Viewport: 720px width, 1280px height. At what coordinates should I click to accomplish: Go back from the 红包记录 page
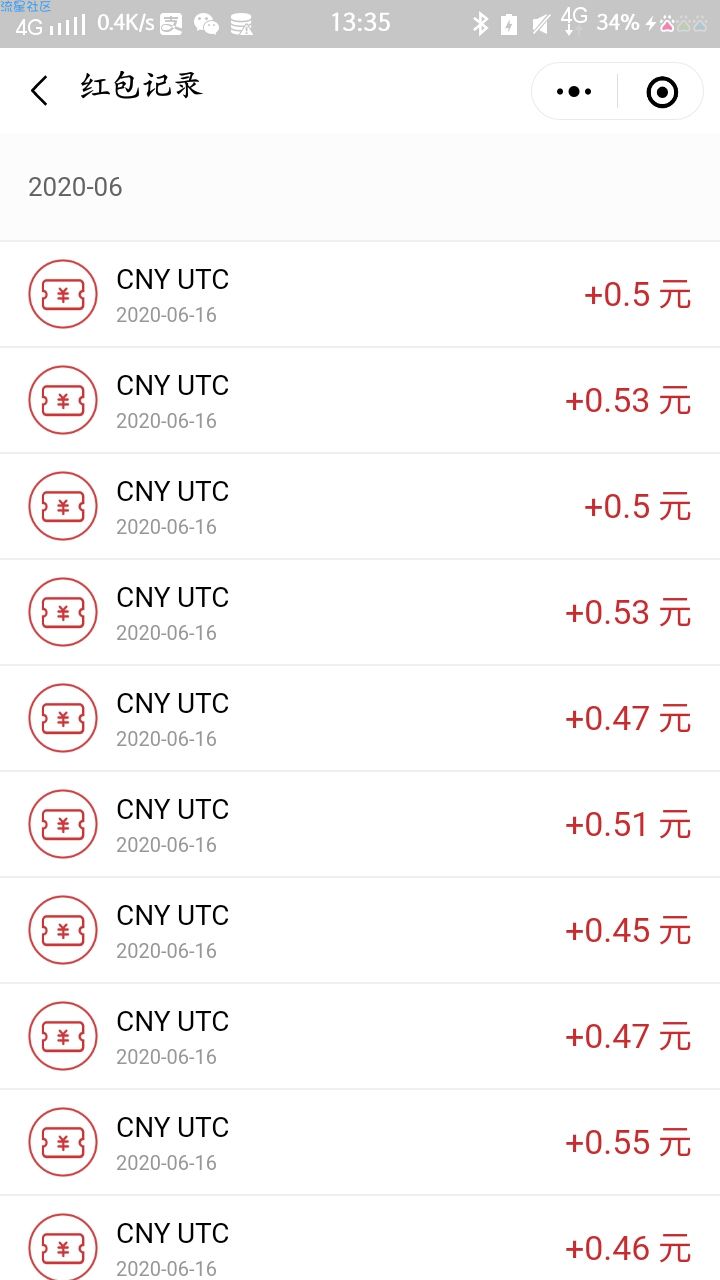[39, 91]
